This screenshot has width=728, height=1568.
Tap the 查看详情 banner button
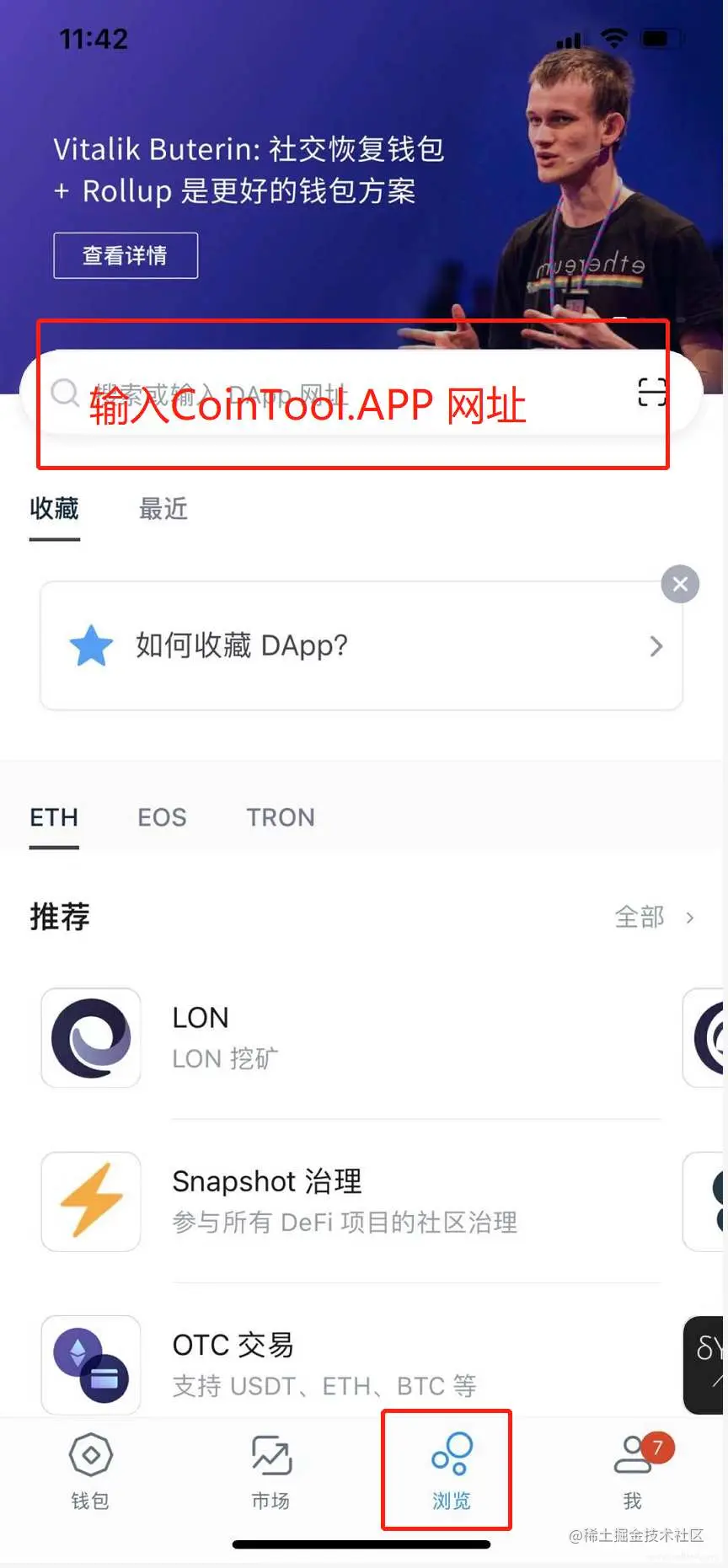(x=126, y=255)
